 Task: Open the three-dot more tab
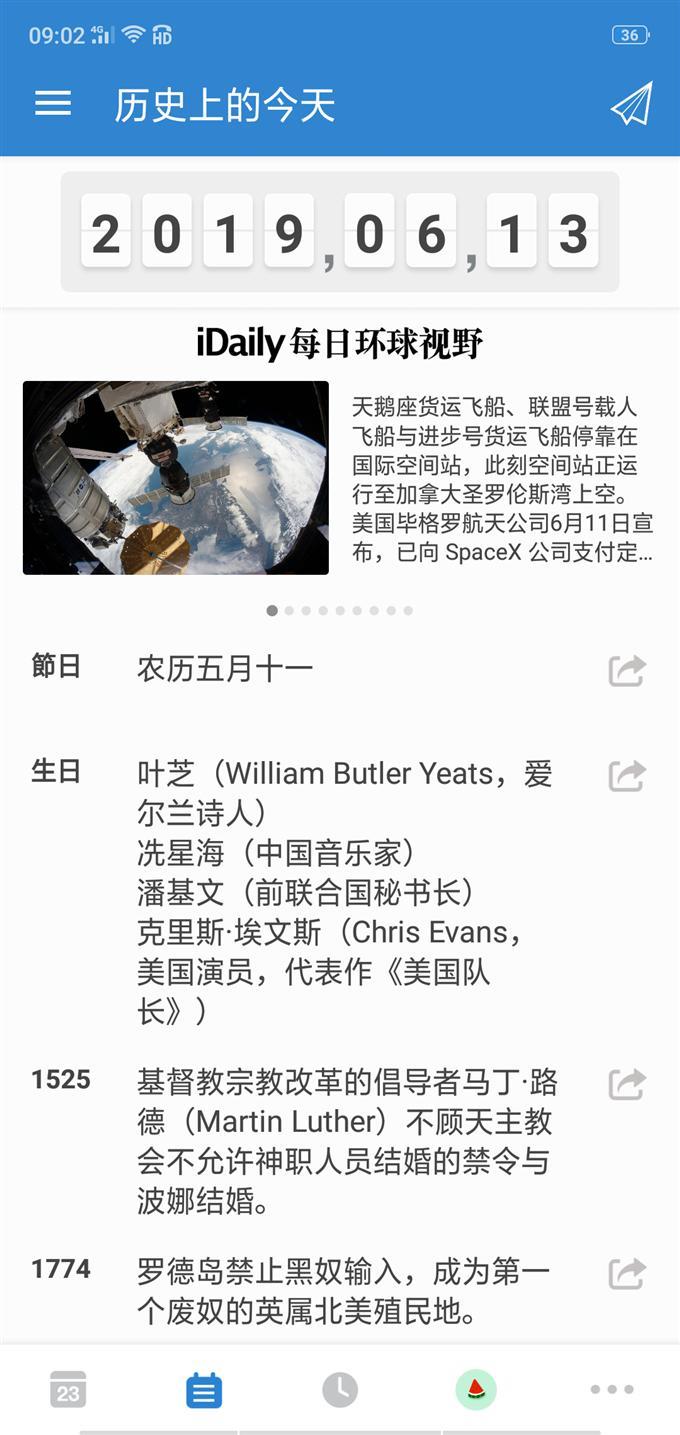[612, 1390]
